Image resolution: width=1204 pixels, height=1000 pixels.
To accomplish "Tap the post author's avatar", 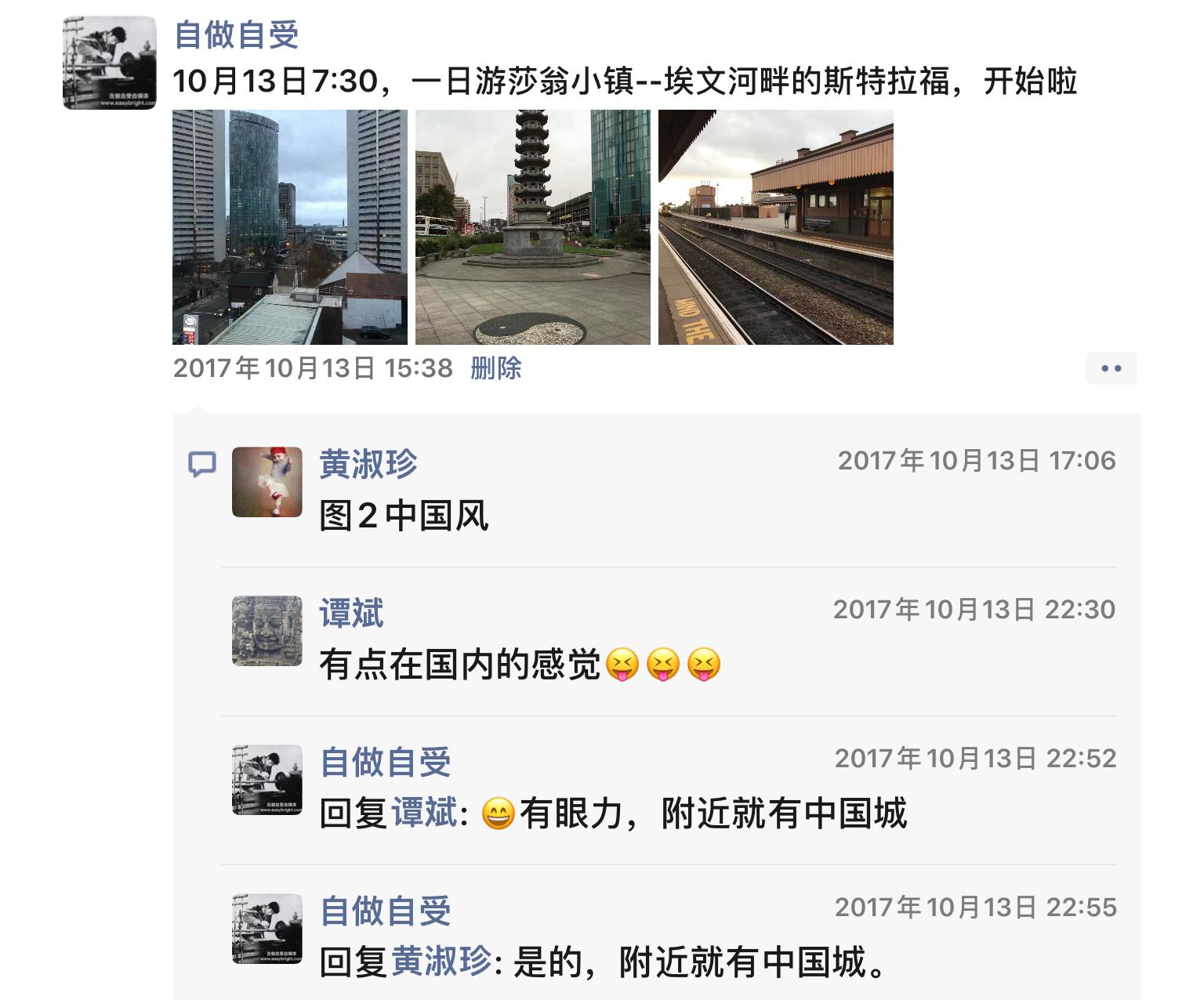I will point(110,62).
